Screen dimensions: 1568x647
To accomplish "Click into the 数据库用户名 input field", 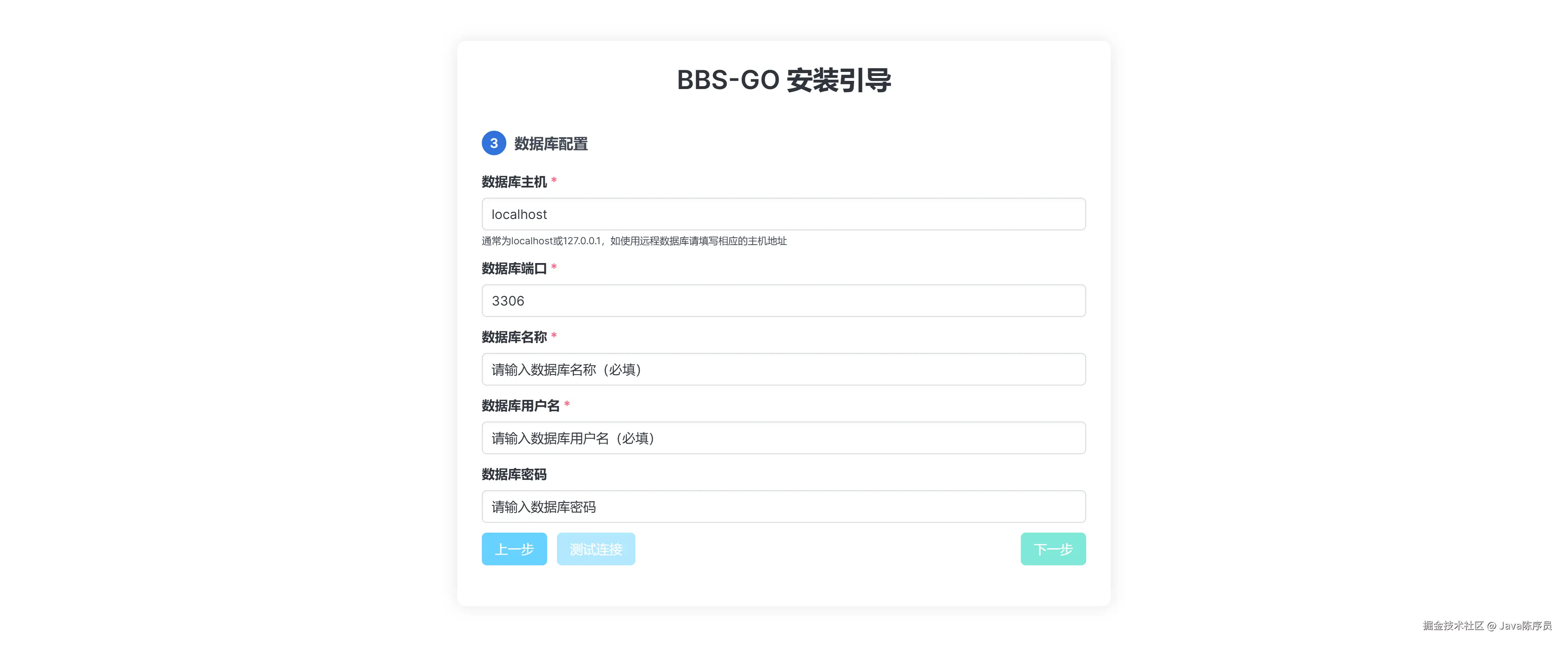I will (784, 438).
